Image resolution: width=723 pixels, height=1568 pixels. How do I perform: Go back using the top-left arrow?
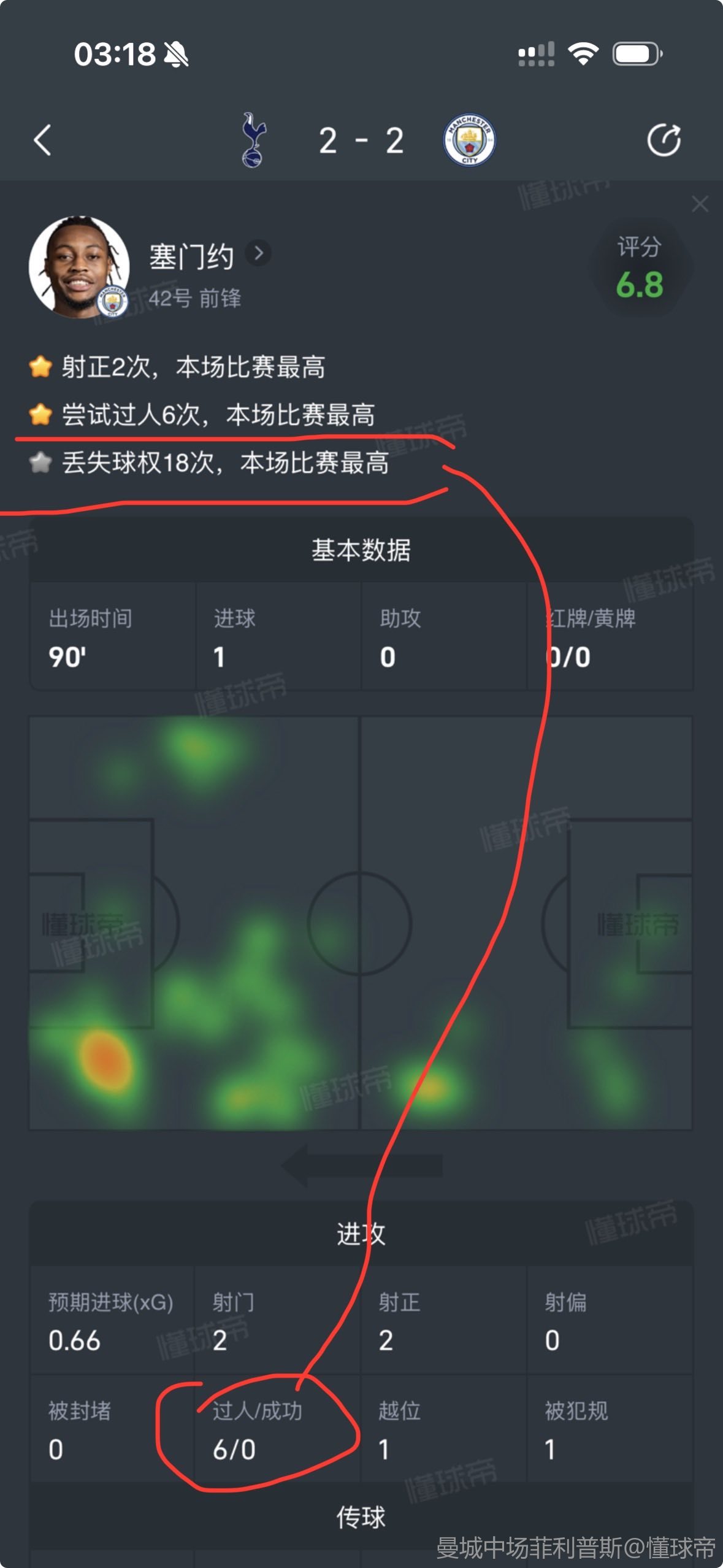(42, 140)
